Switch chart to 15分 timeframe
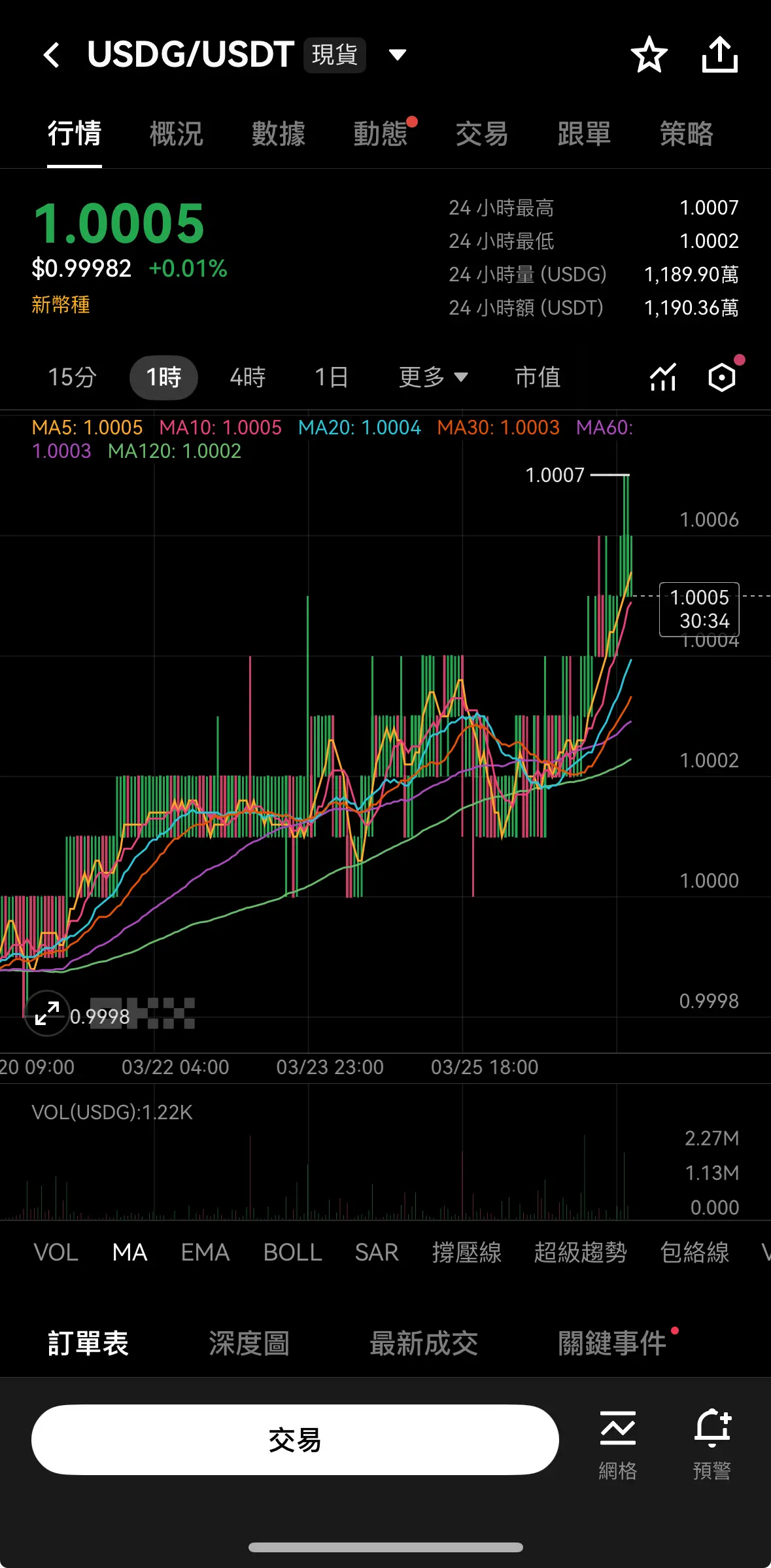Viewport: 771px width, 1568px height. pyautogui.click(x=72, y=377)
